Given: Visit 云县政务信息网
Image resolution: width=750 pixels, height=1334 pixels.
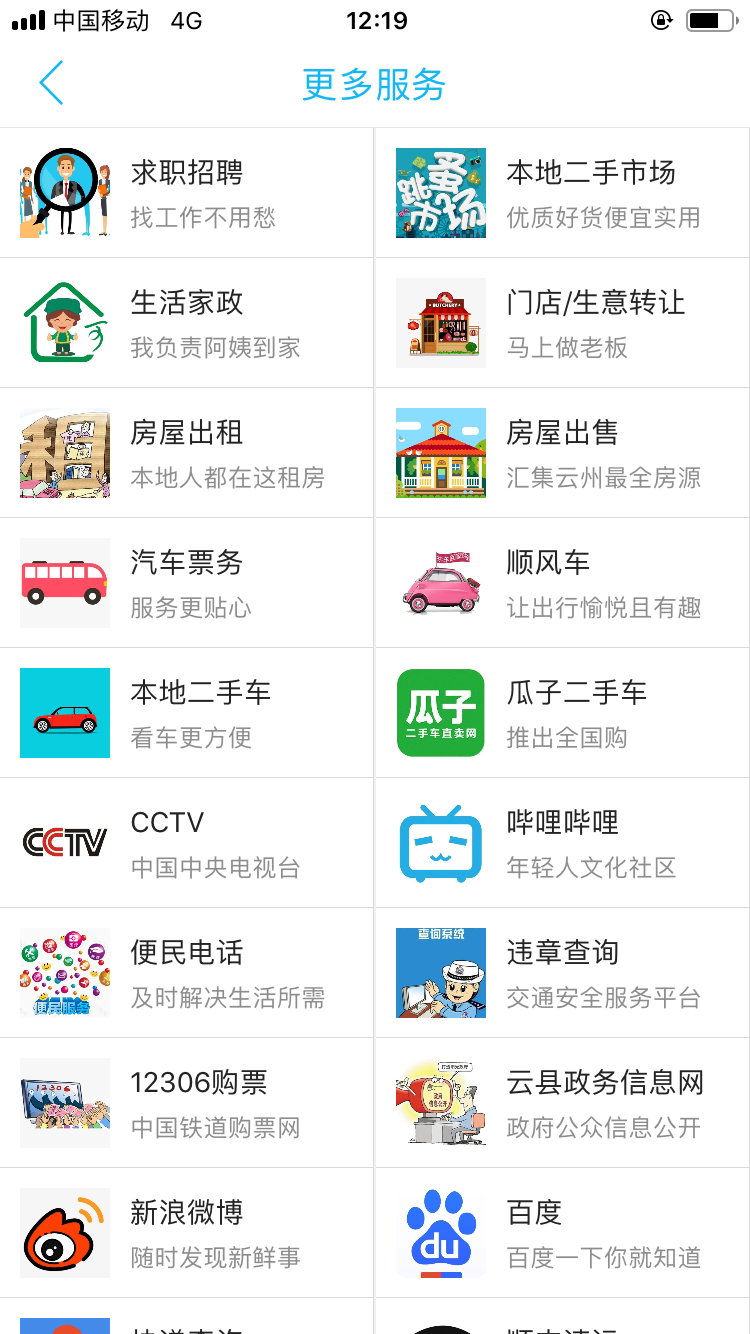Looking at the screenshot, I should tap(562, 1103).
